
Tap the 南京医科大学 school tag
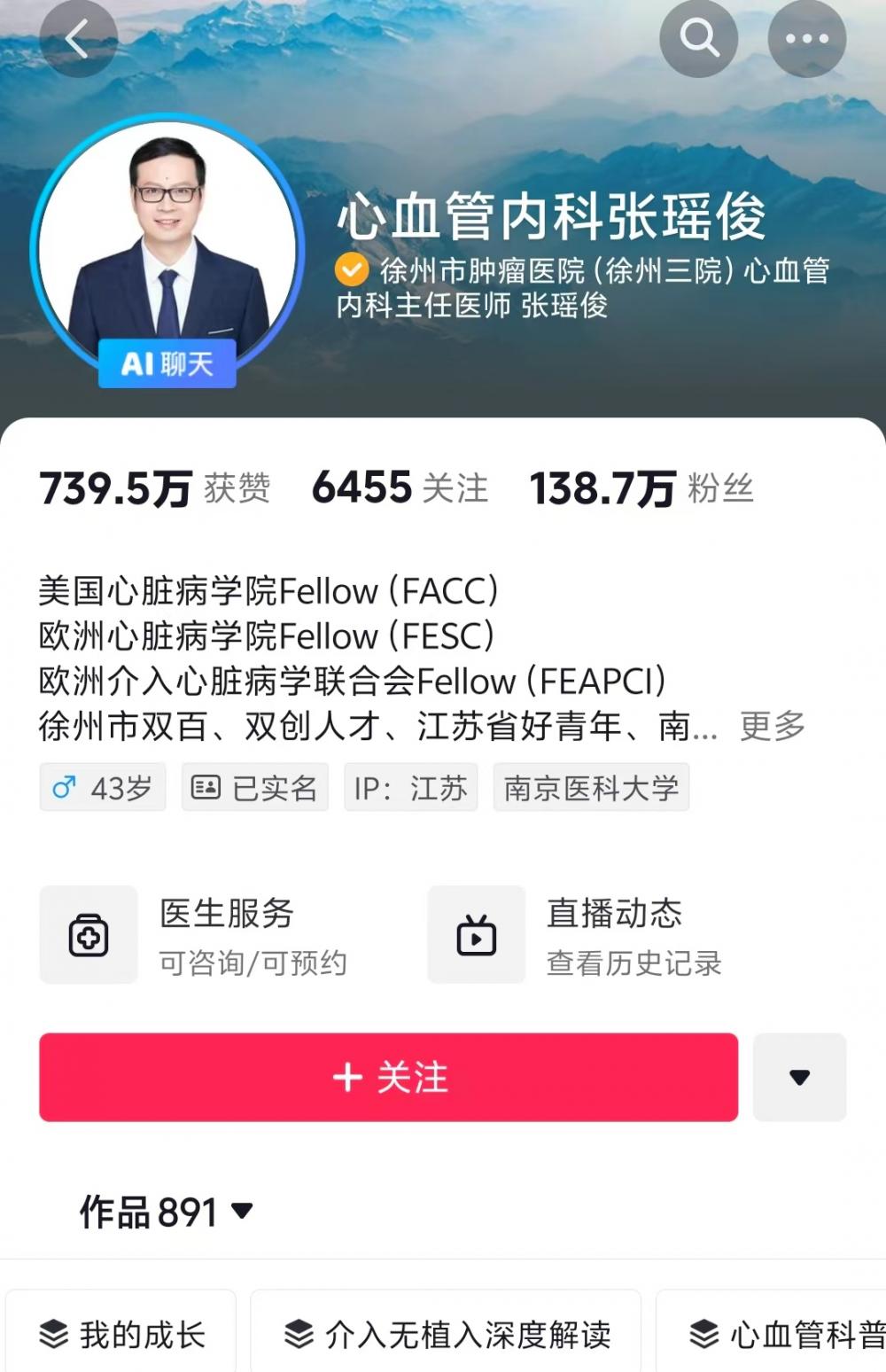(x=591, y=787)
